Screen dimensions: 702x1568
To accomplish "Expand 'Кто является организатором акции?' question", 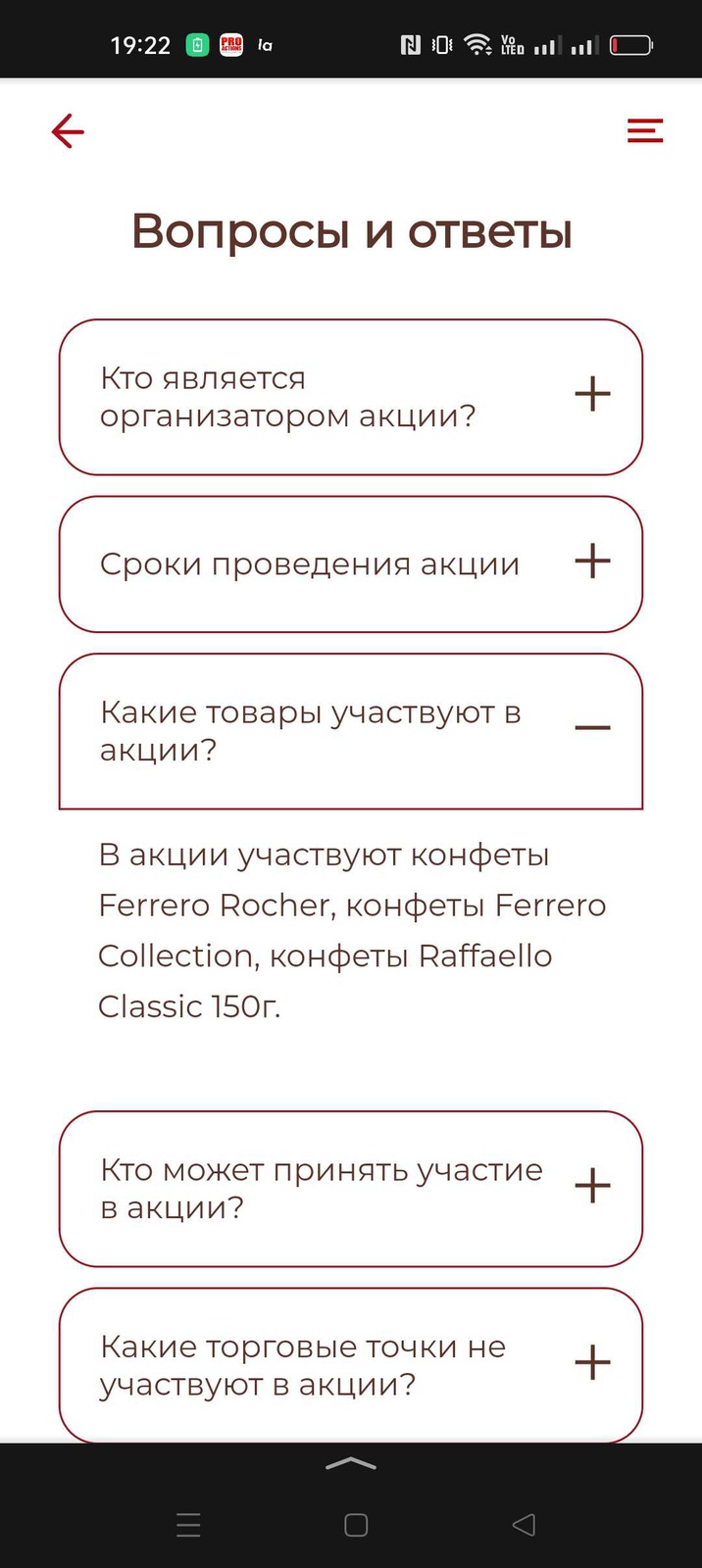I will (351, 397).
